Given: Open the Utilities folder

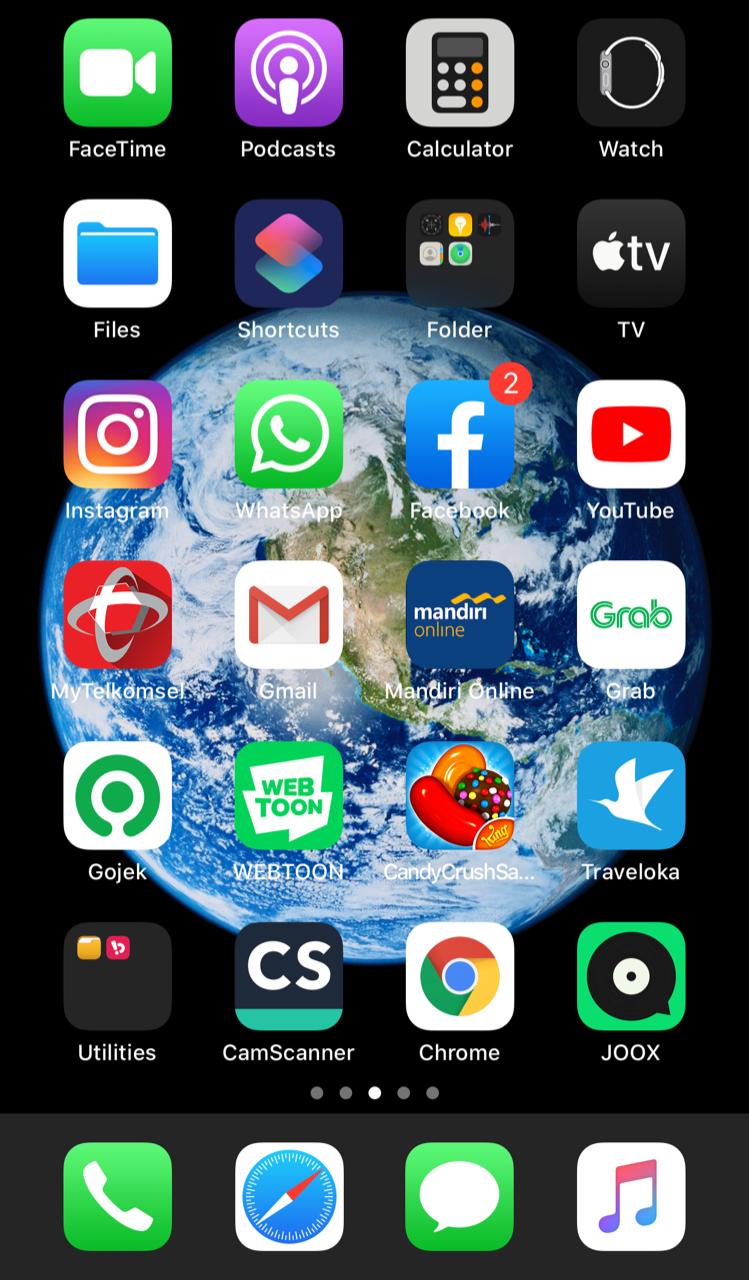Looking at the screenshot, I should [x=117, y=976].
